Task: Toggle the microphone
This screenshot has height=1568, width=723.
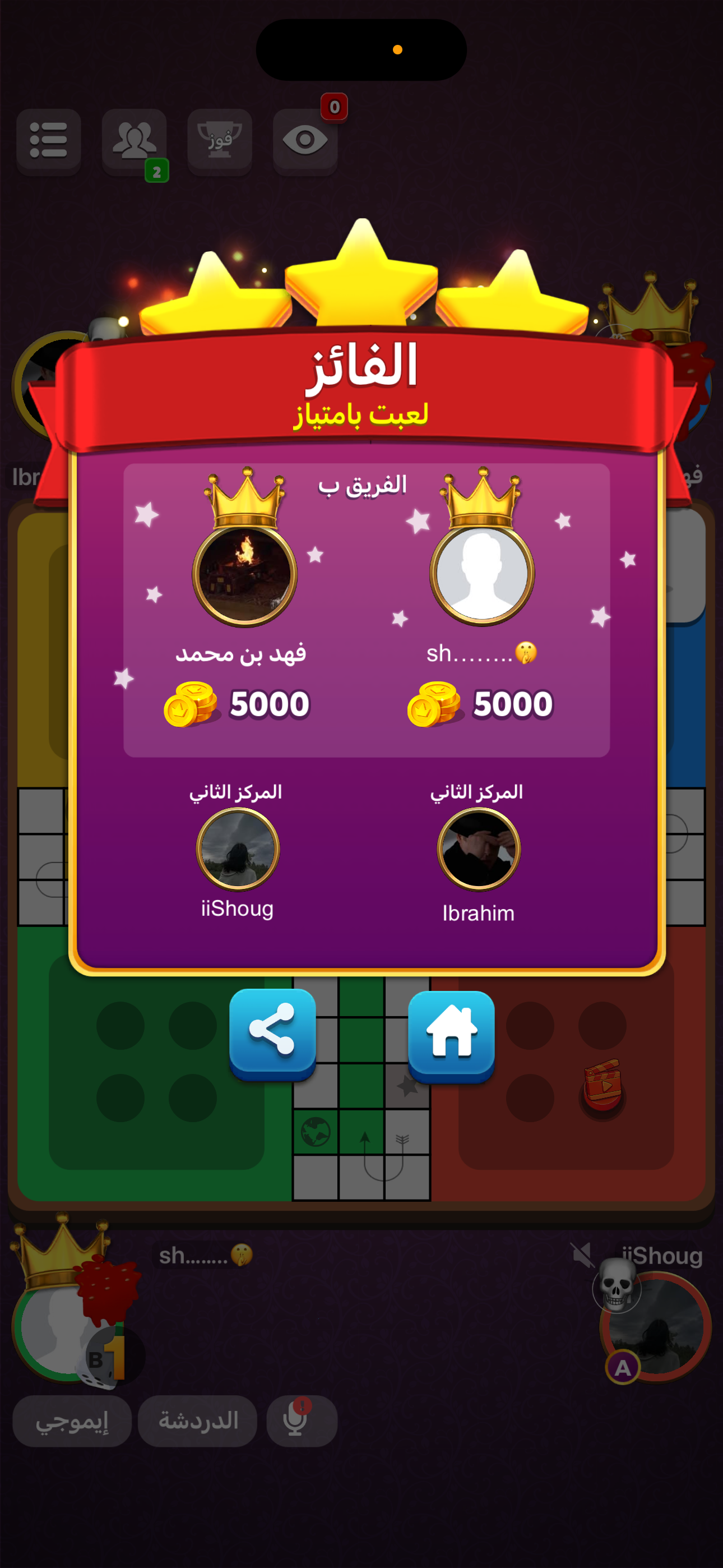Action: [302, 1420]
